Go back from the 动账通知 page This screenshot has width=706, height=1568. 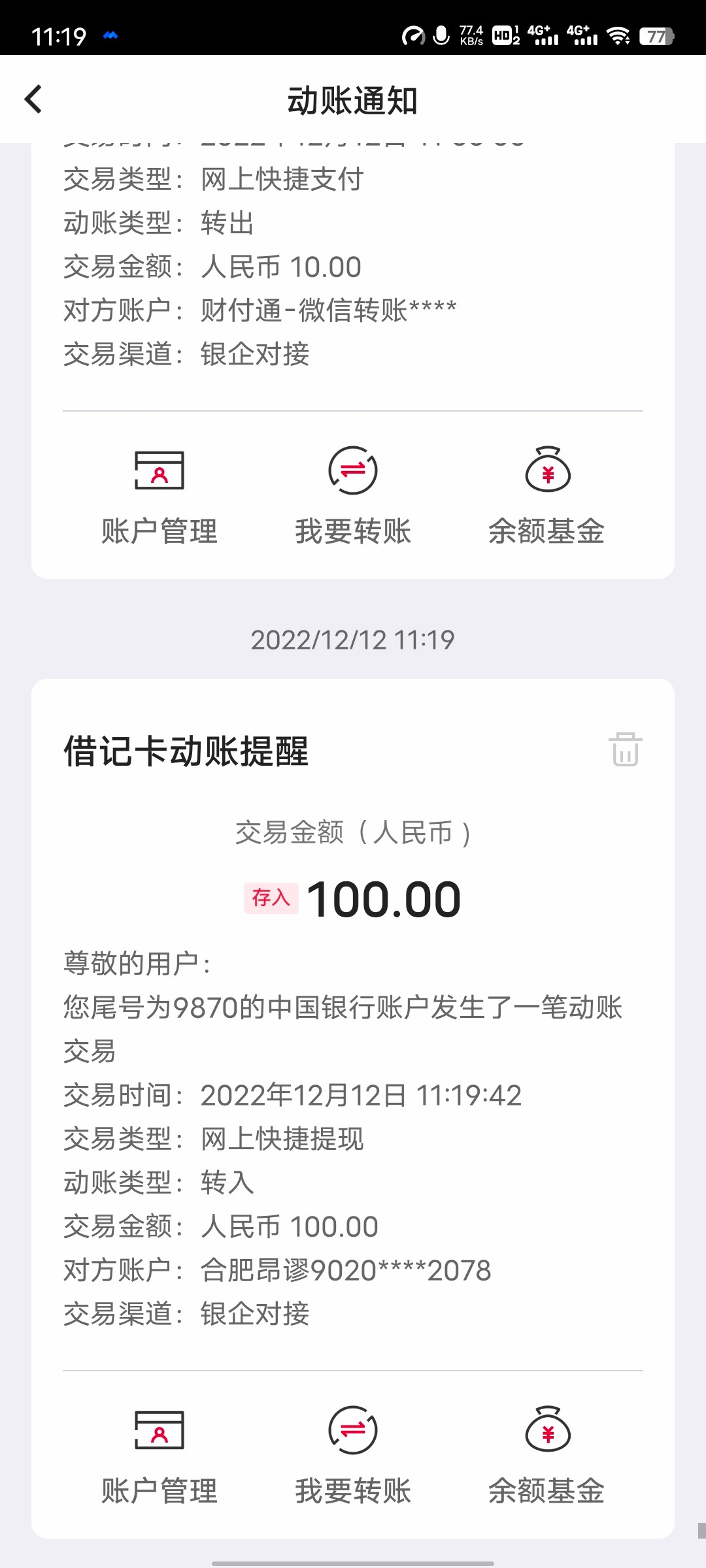pos(34,100)
